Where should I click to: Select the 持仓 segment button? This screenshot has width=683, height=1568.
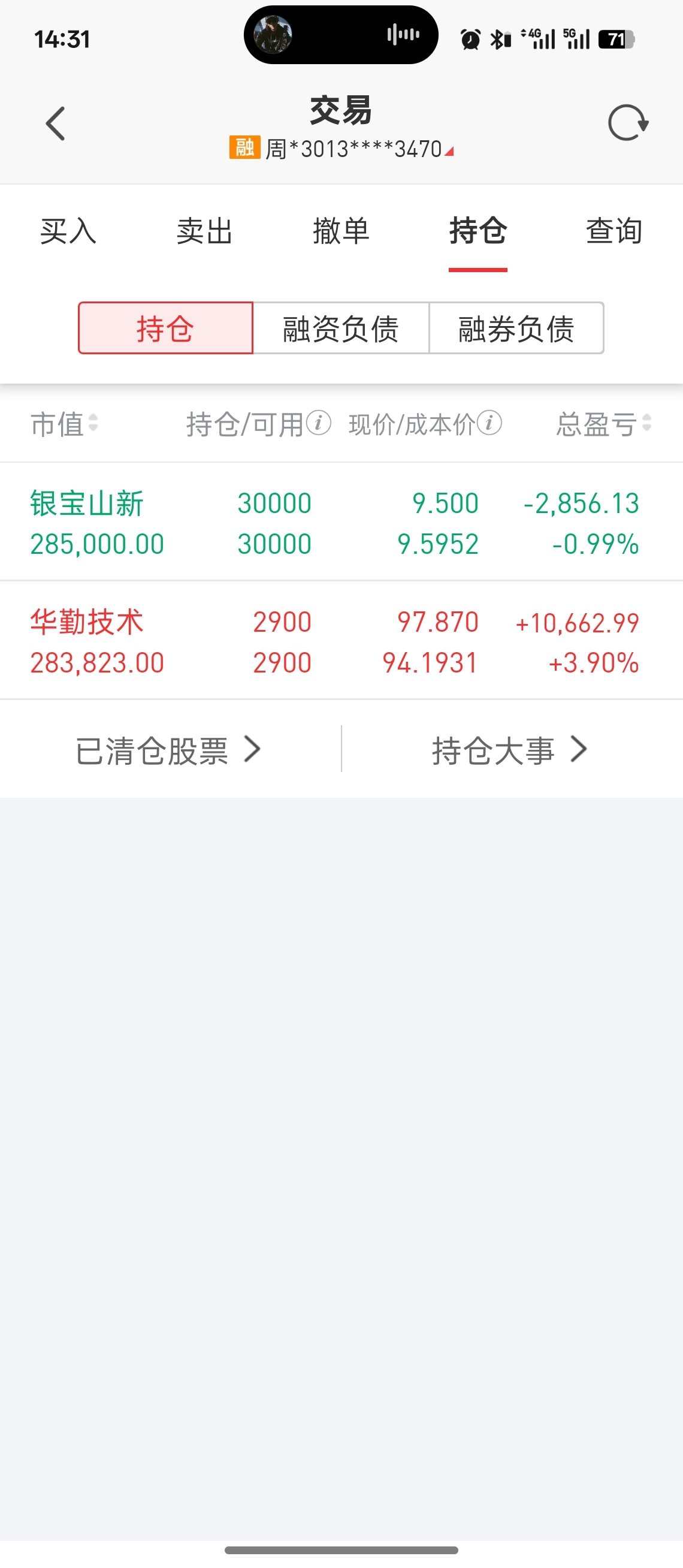coord(165,328)
